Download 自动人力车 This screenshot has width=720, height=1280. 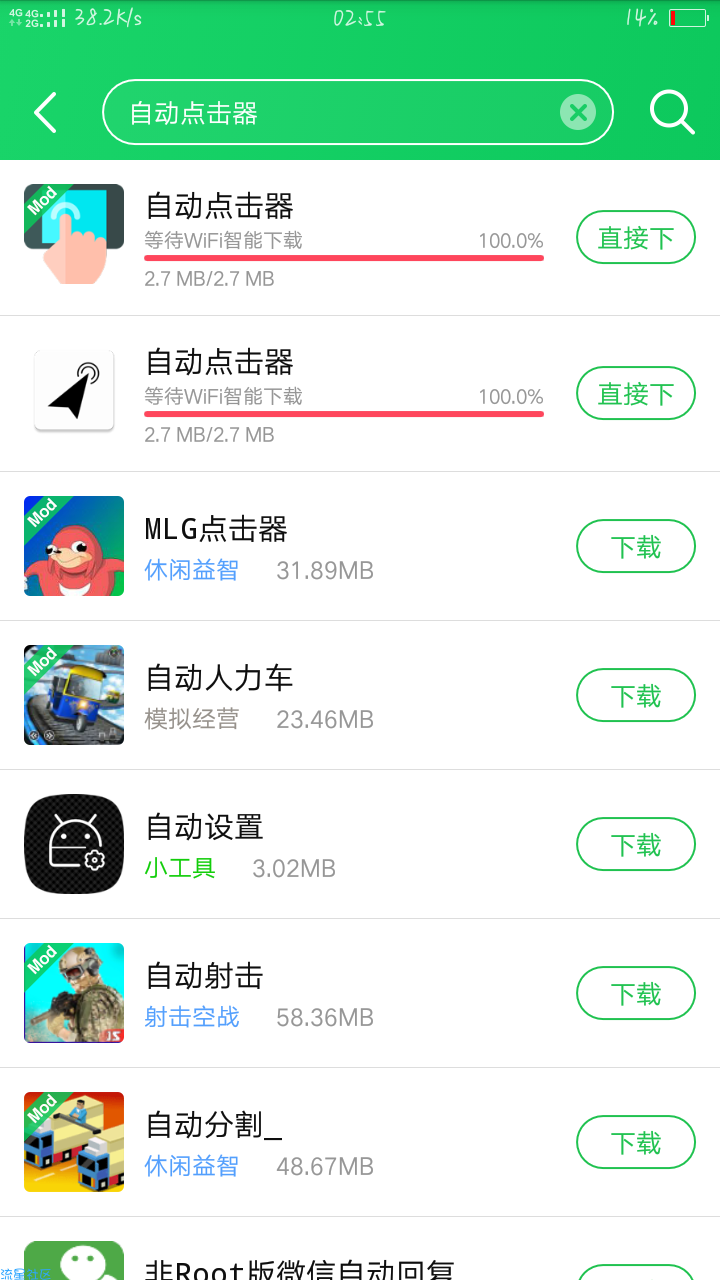pos(635,696)
